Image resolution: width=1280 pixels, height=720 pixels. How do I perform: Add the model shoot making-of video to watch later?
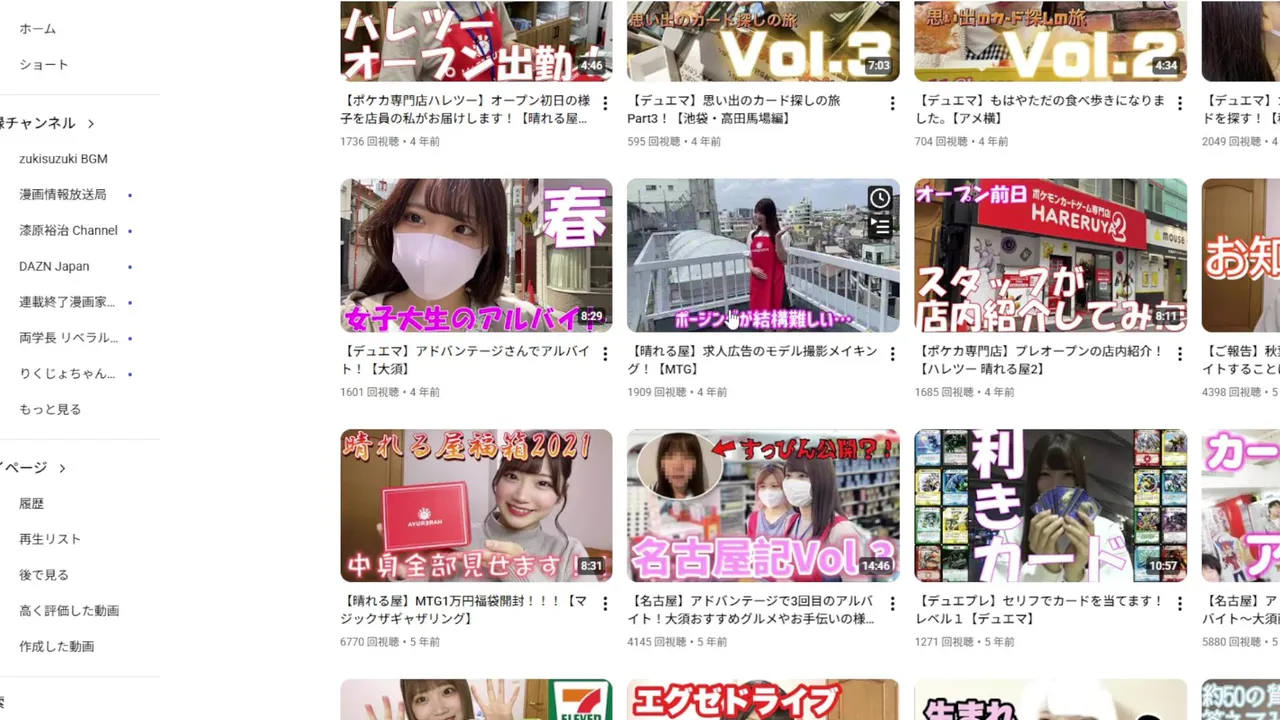(879, 198)
